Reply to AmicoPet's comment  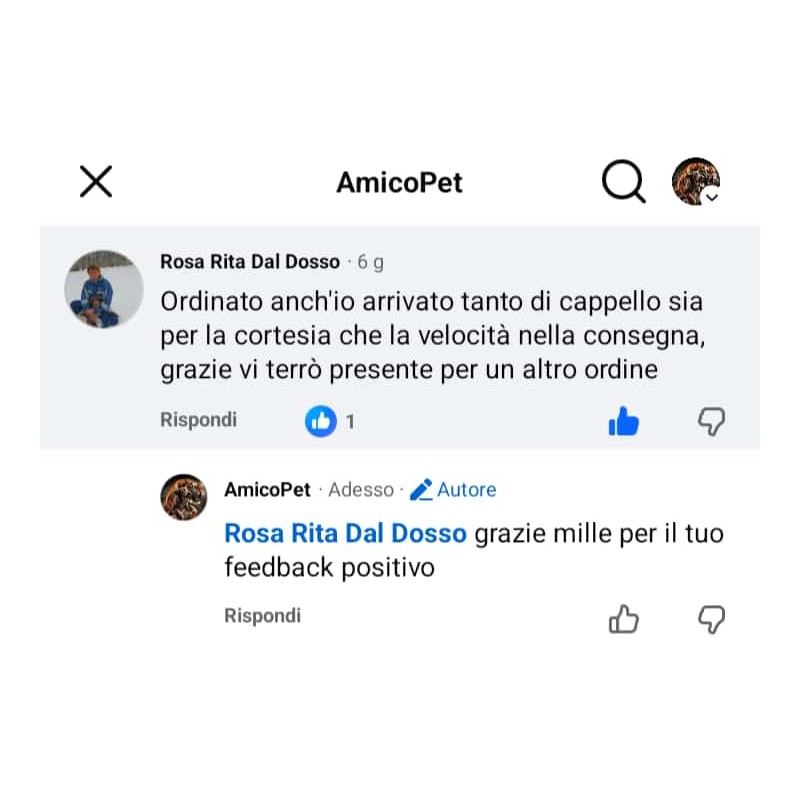pos(262,616)
